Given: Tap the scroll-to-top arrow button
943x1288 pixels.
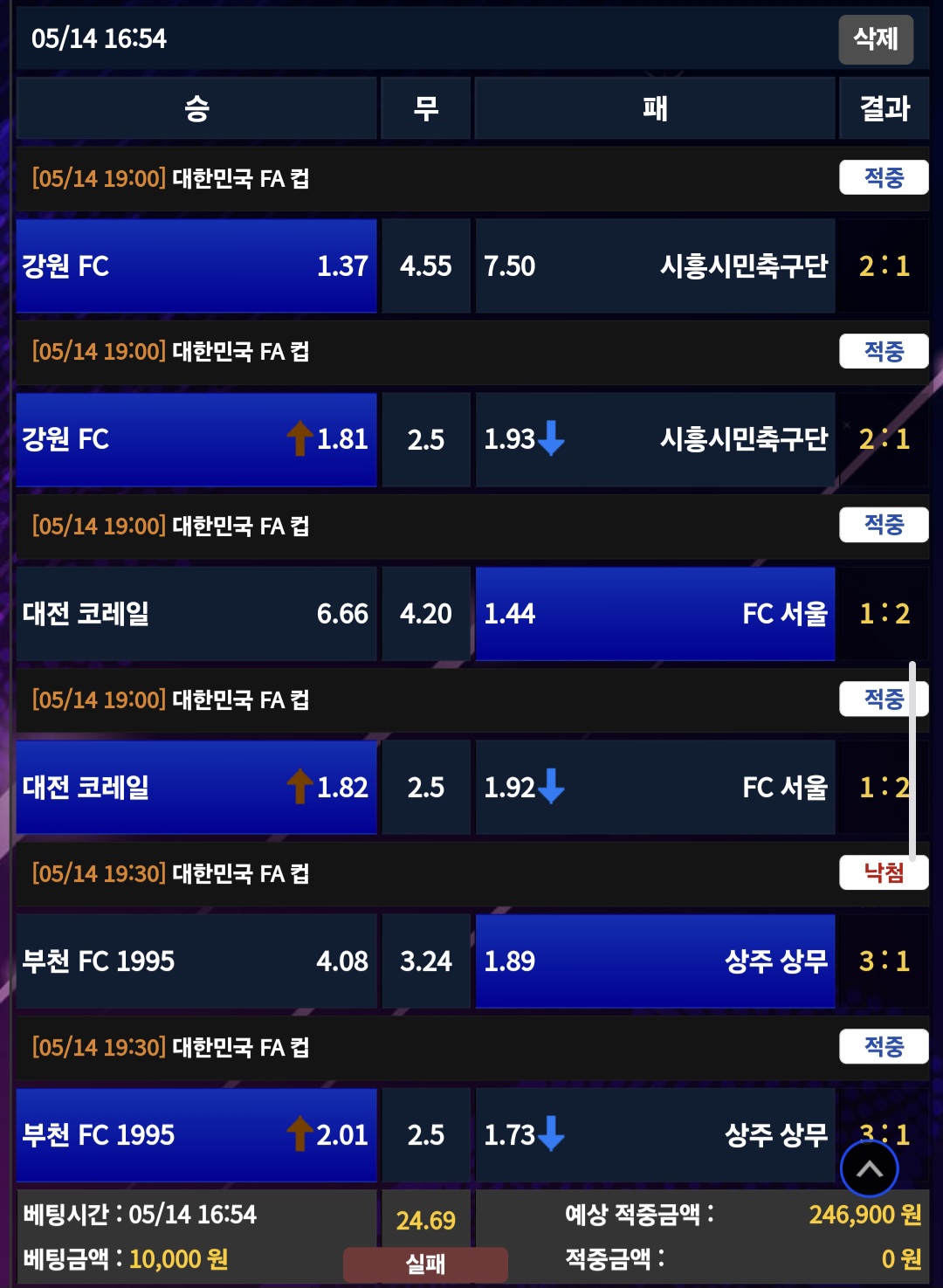Looking at the screenshot, I should (869, 1169).
